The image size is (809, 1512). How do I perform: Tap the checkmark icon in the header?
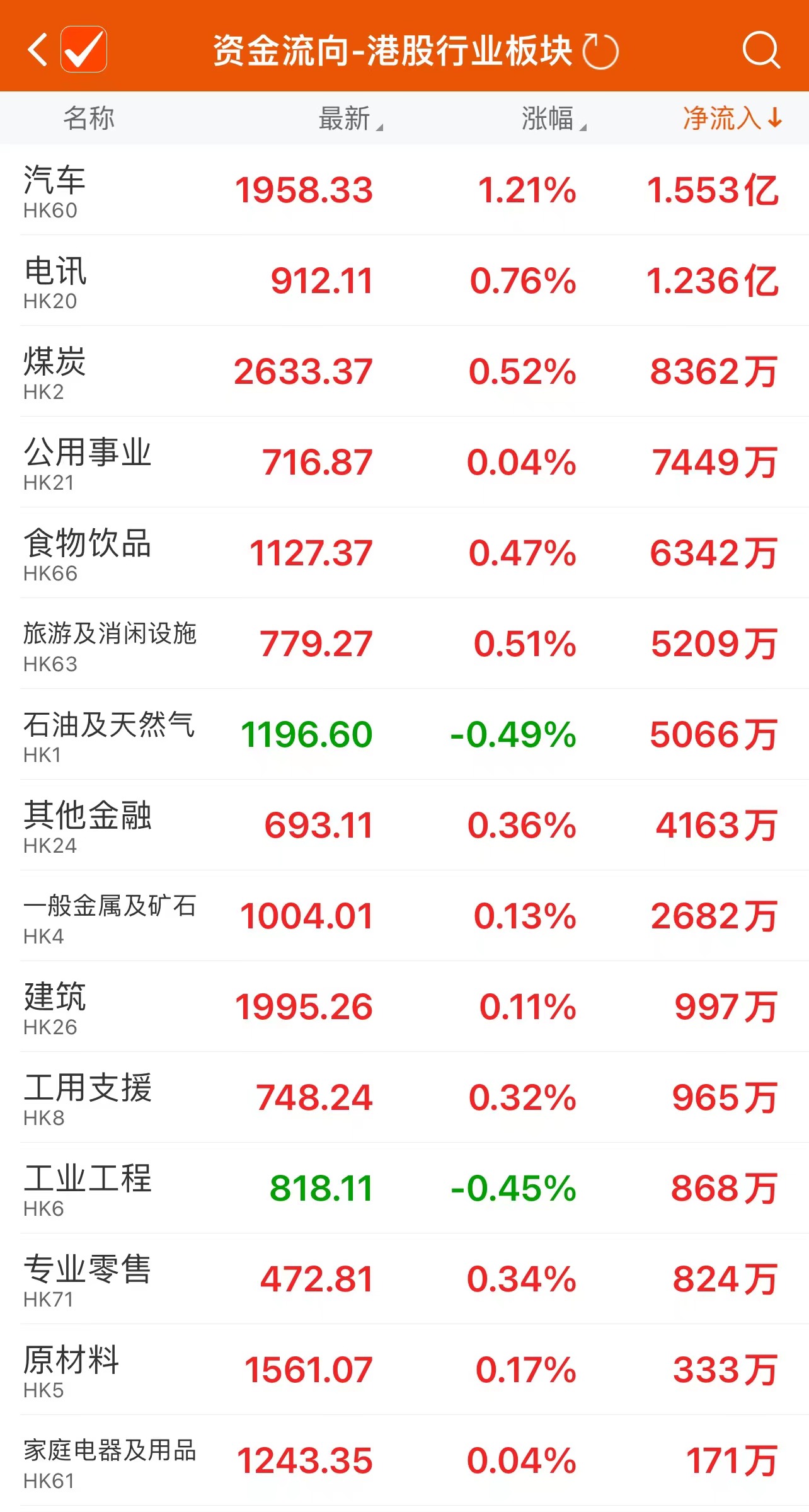coord(84,50)
